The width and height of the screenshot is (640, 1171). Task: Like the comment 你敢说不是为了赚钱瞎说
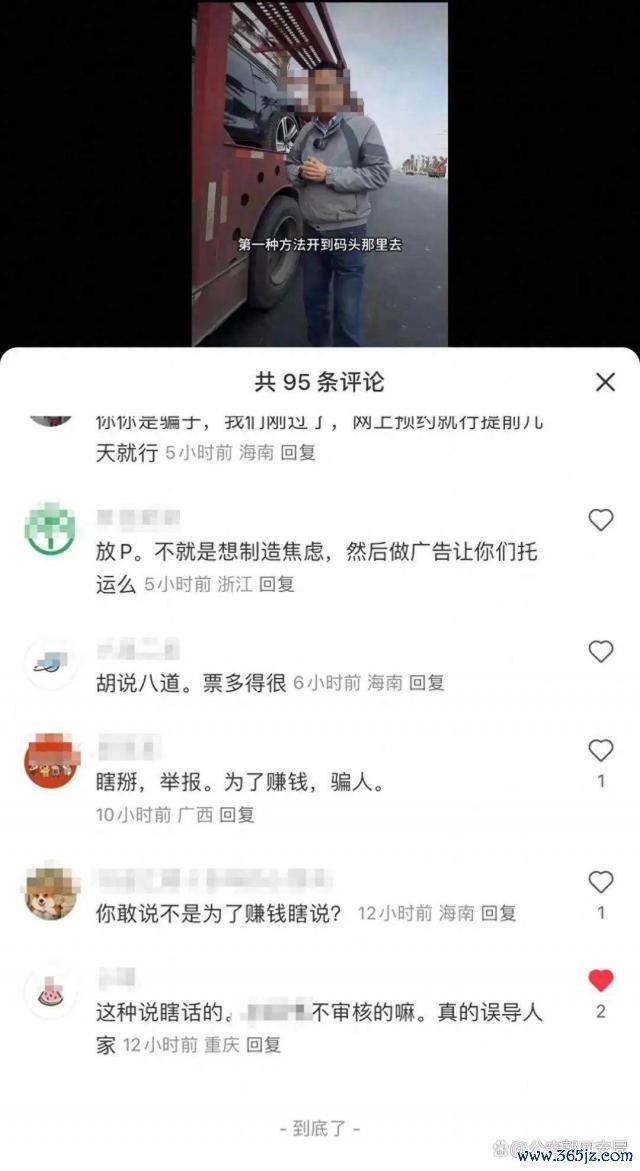(600, 882)
